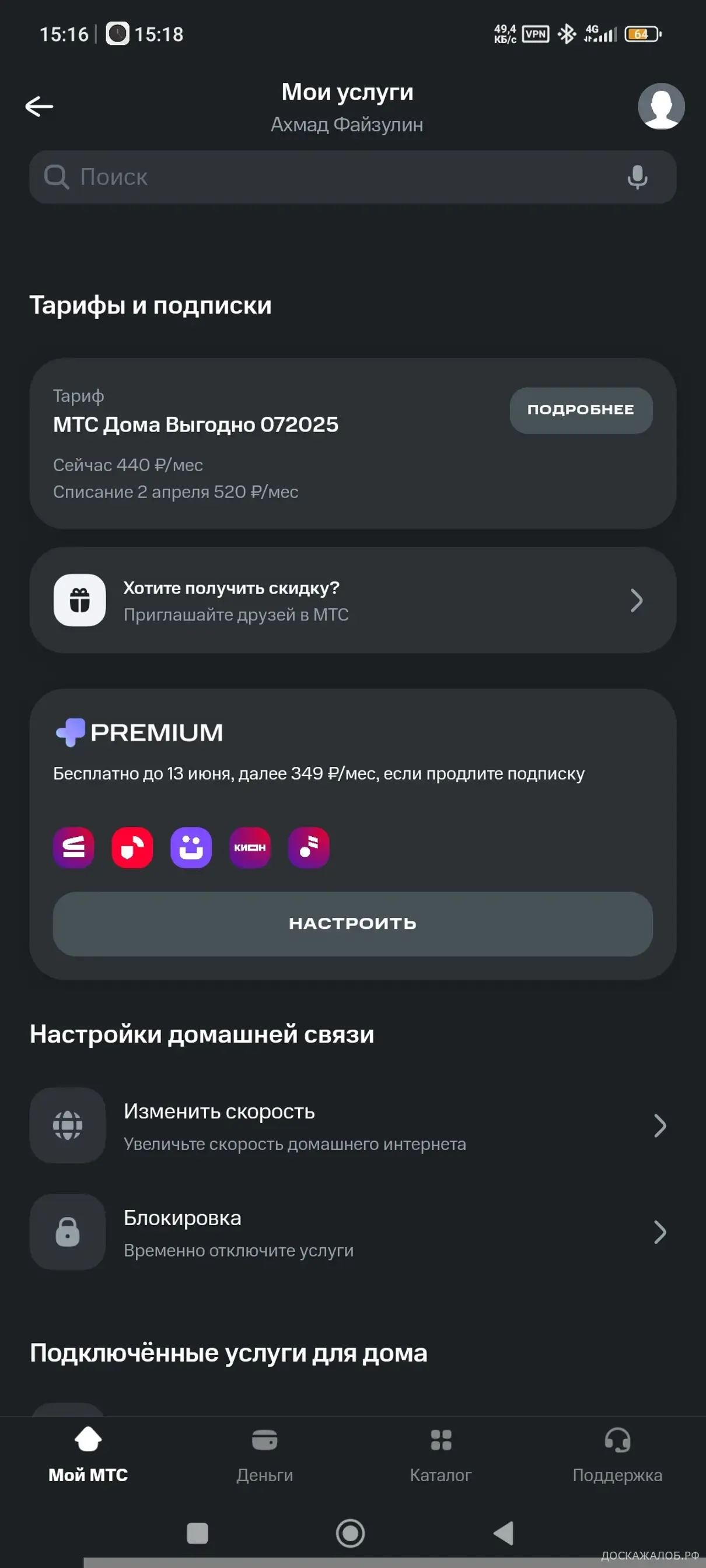706x1568 pixels.
Task: Open Подробнее for the tariff
Action: point(581,411)
